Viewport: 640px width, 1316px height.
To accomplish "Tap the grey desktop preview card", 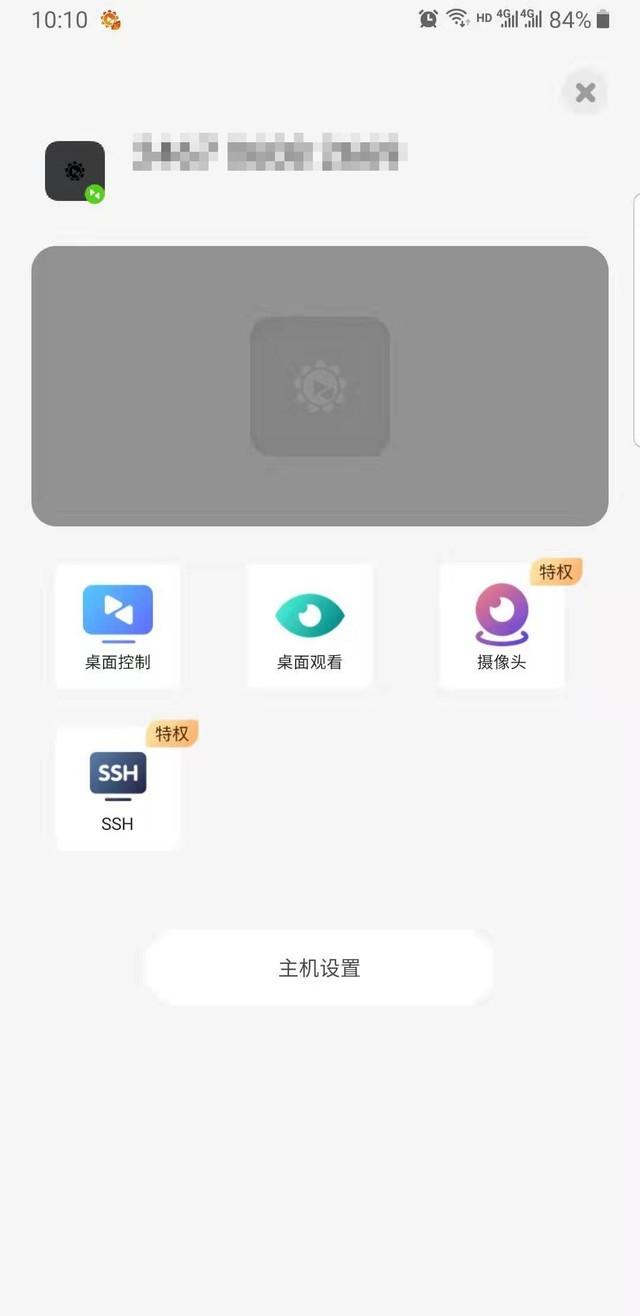I will (320, 386).
